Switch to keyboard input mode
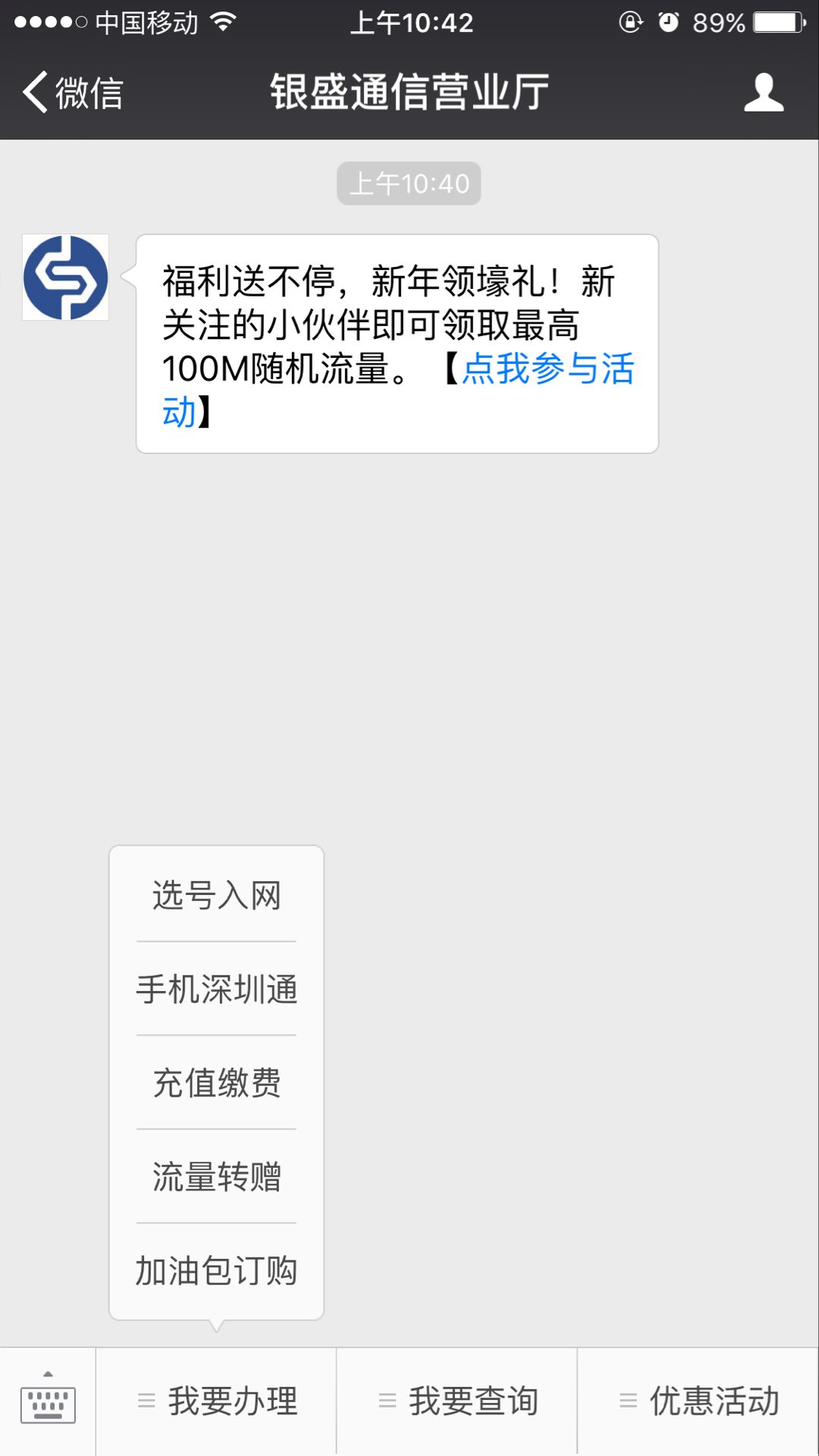 (48, 1401)
